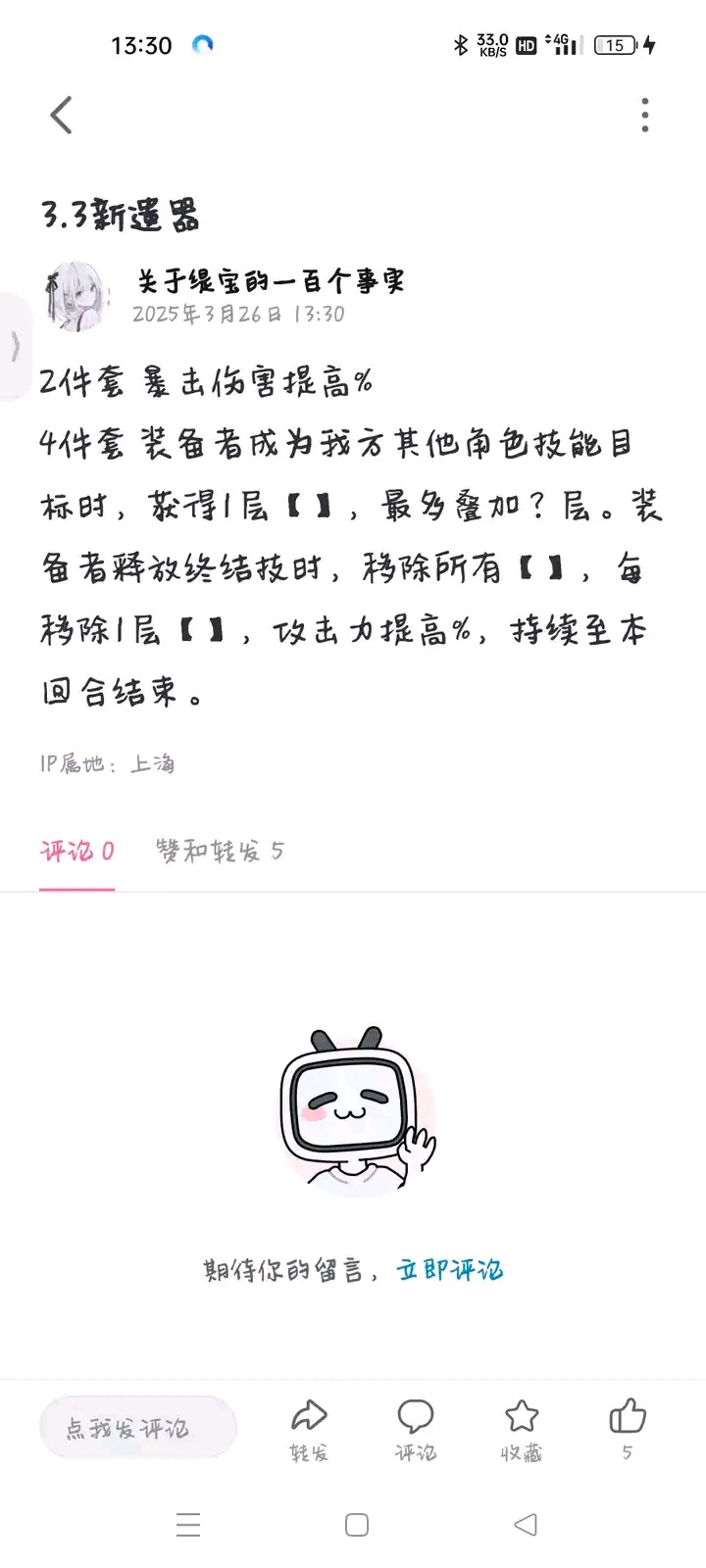Switch to the 评论 0 tab
Image resolution: width=706 pixels, height=1568 pixels.
pyautogui.click(x=77, y=851)
